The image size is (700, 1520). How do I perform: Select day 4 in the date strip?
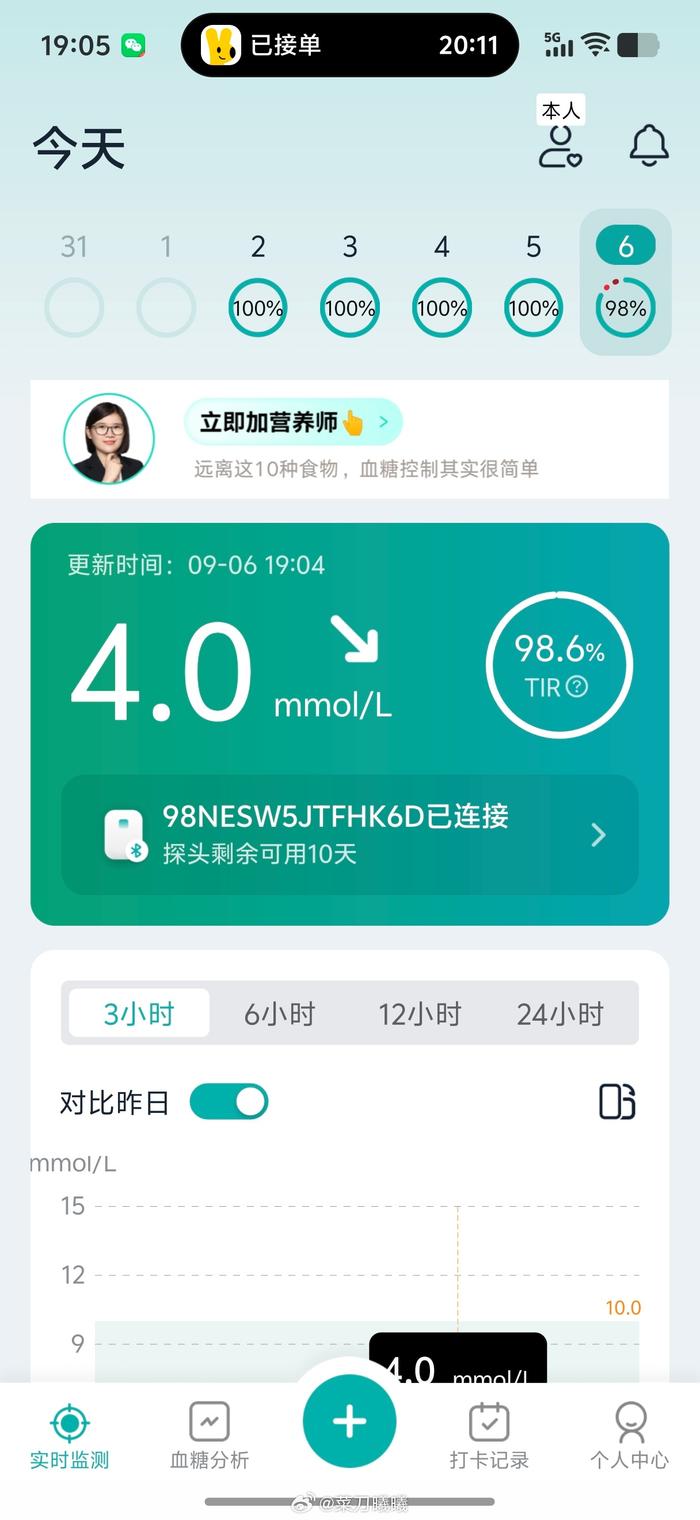[x=442, y=285]
